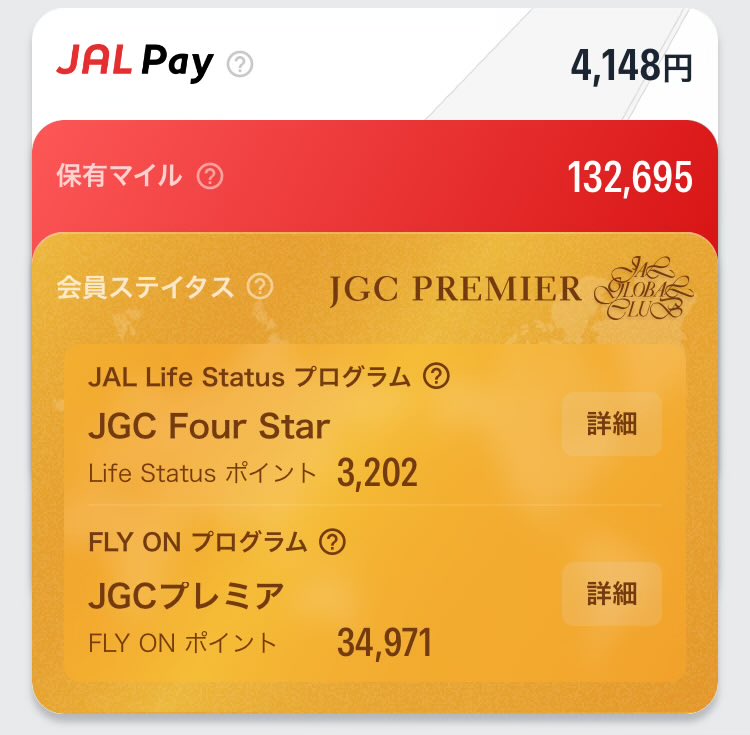Tap the help icon beside 会員ステイタス
Viewport: 750px width, 735px height.
pyautogui.click(x=260, y=287)
